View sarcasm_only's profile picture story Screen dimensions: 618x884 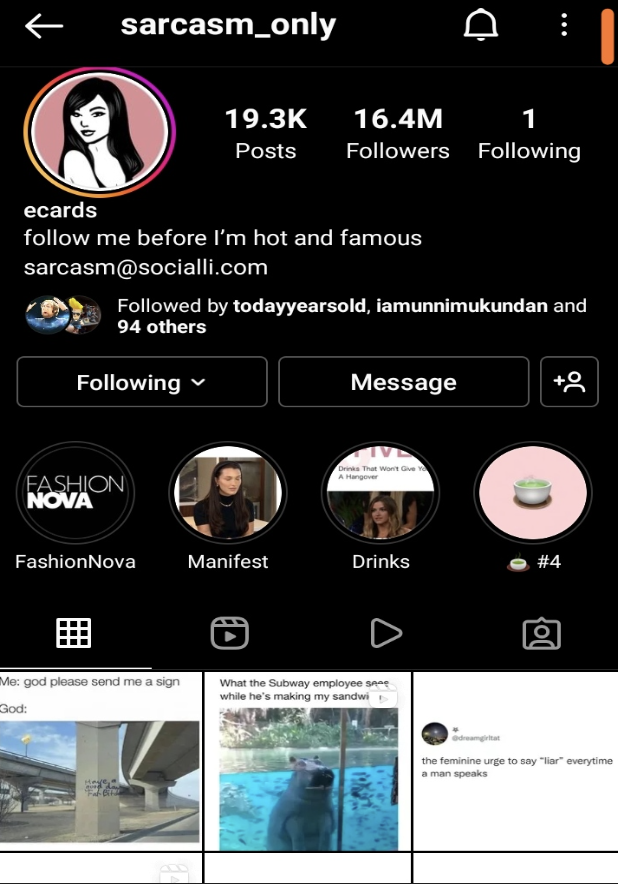pyautogui.click(x=99, y=133)
